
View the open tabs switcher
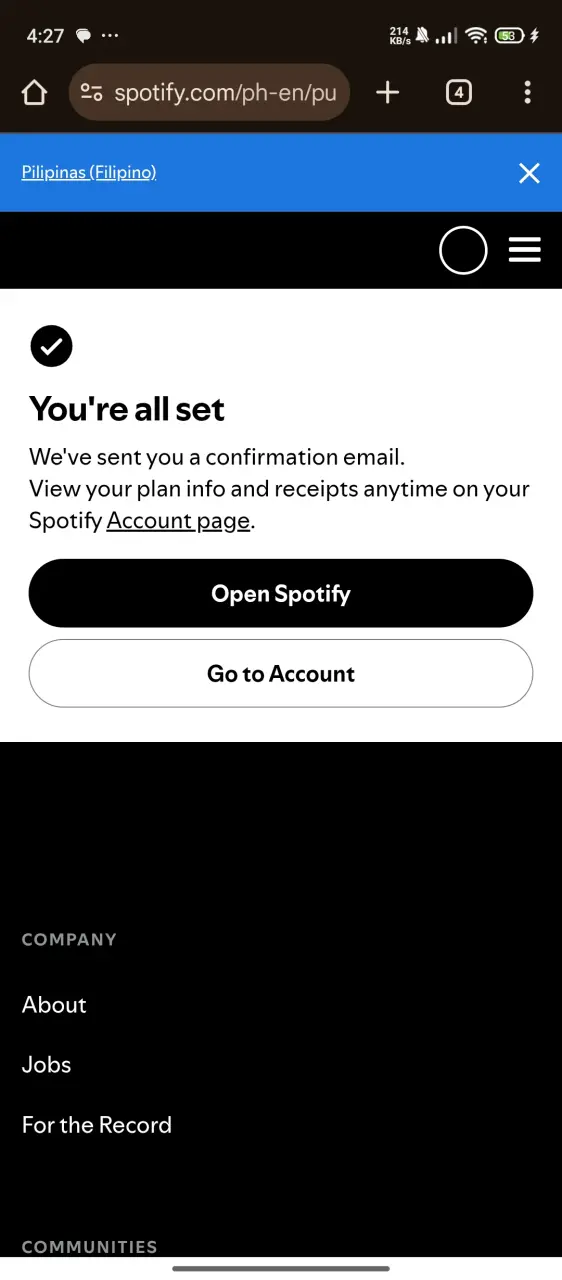coord(458,93)
